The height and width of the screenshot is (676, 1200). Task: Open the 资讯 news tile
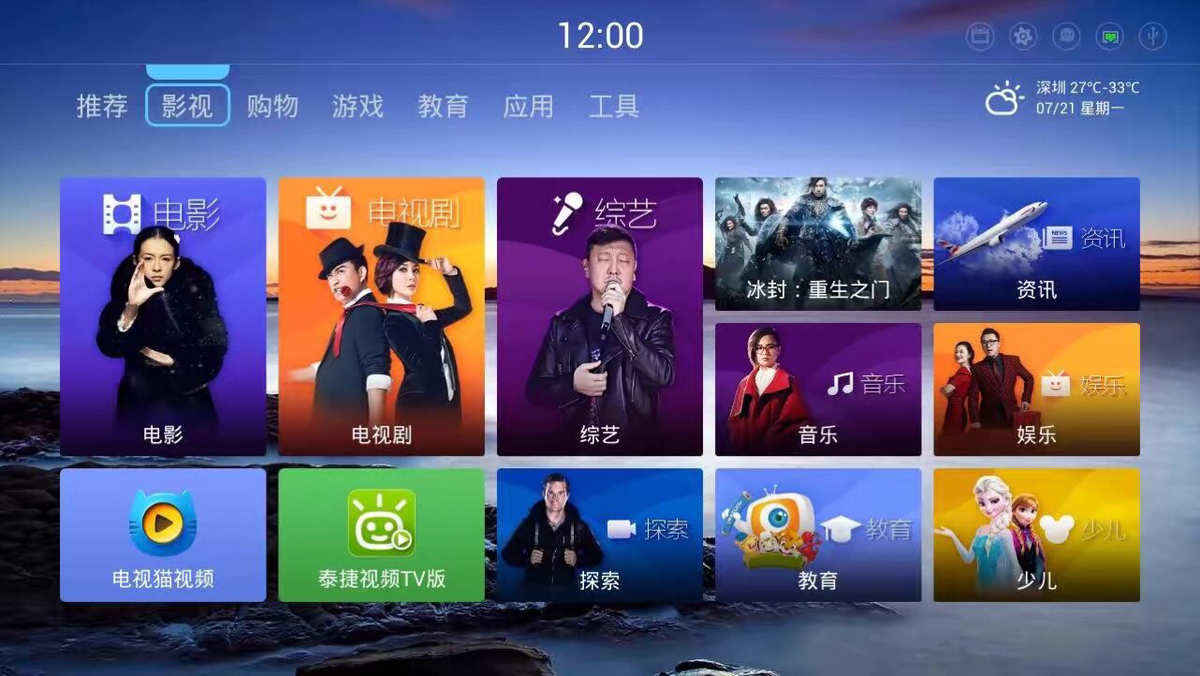[x=1036, y=244]
